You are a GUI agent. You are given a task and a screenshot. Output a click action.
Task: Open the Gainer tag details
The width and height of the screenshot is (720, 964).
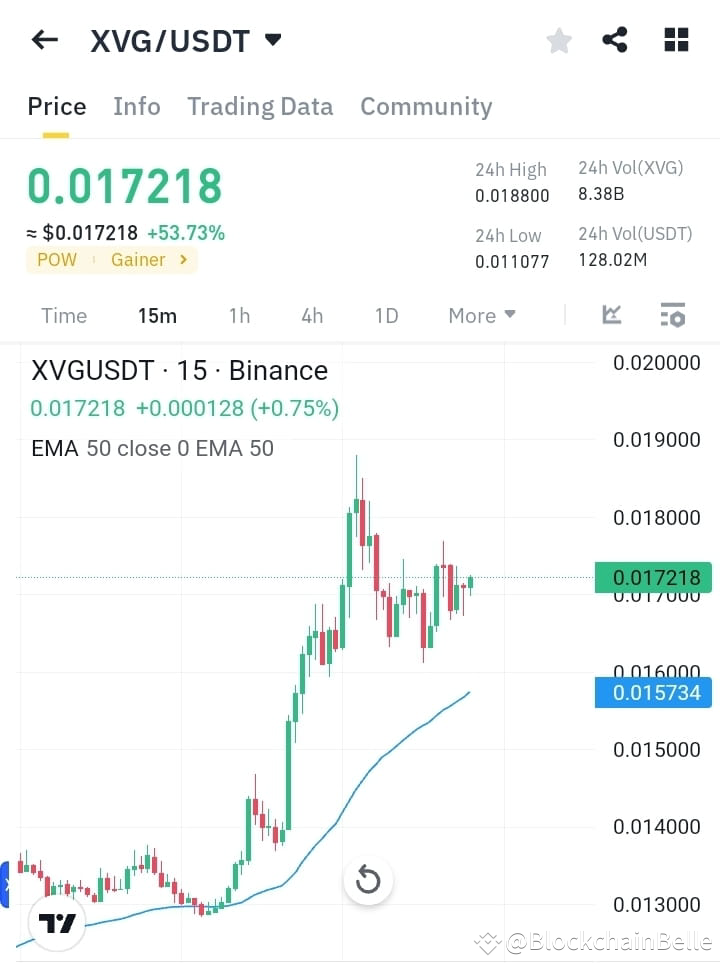(x=147, y=259)
